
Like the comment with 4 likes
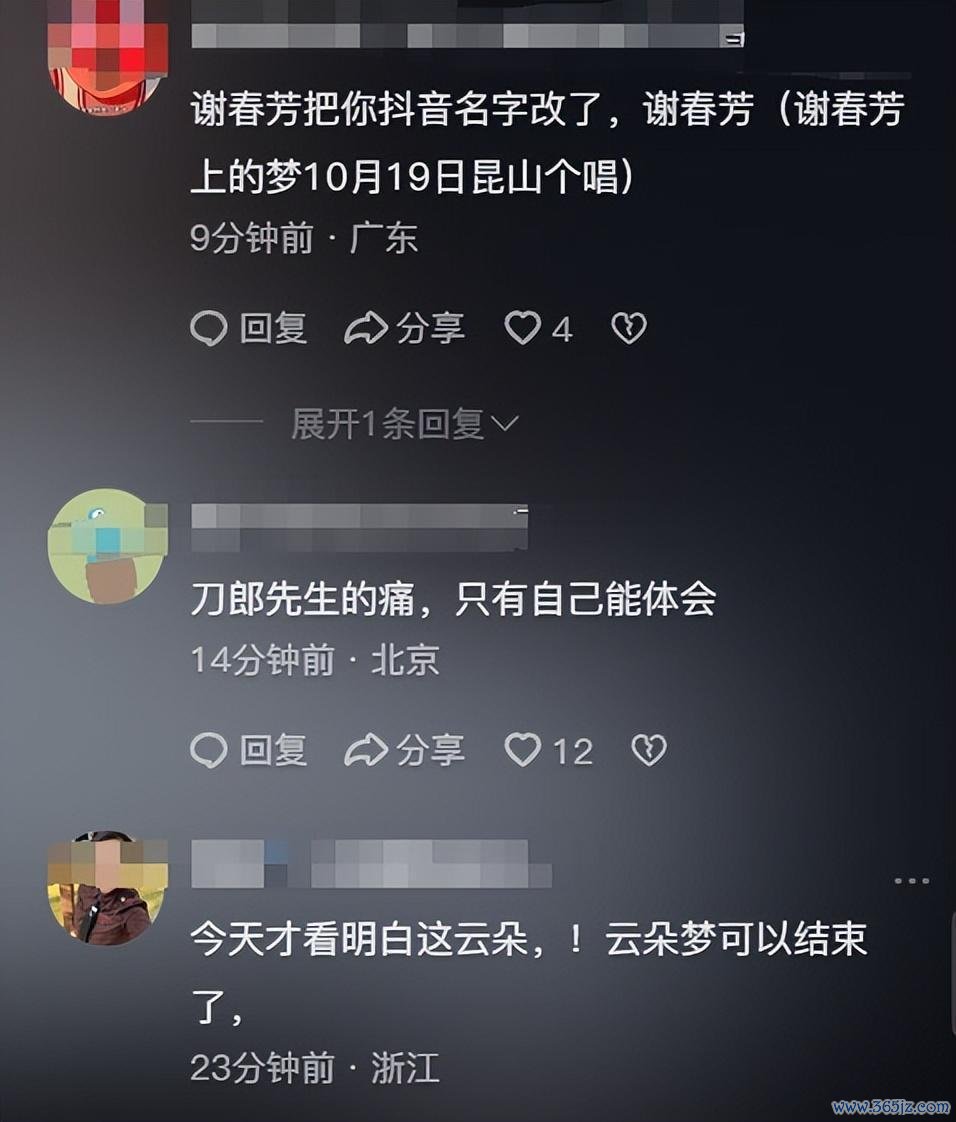524,329
